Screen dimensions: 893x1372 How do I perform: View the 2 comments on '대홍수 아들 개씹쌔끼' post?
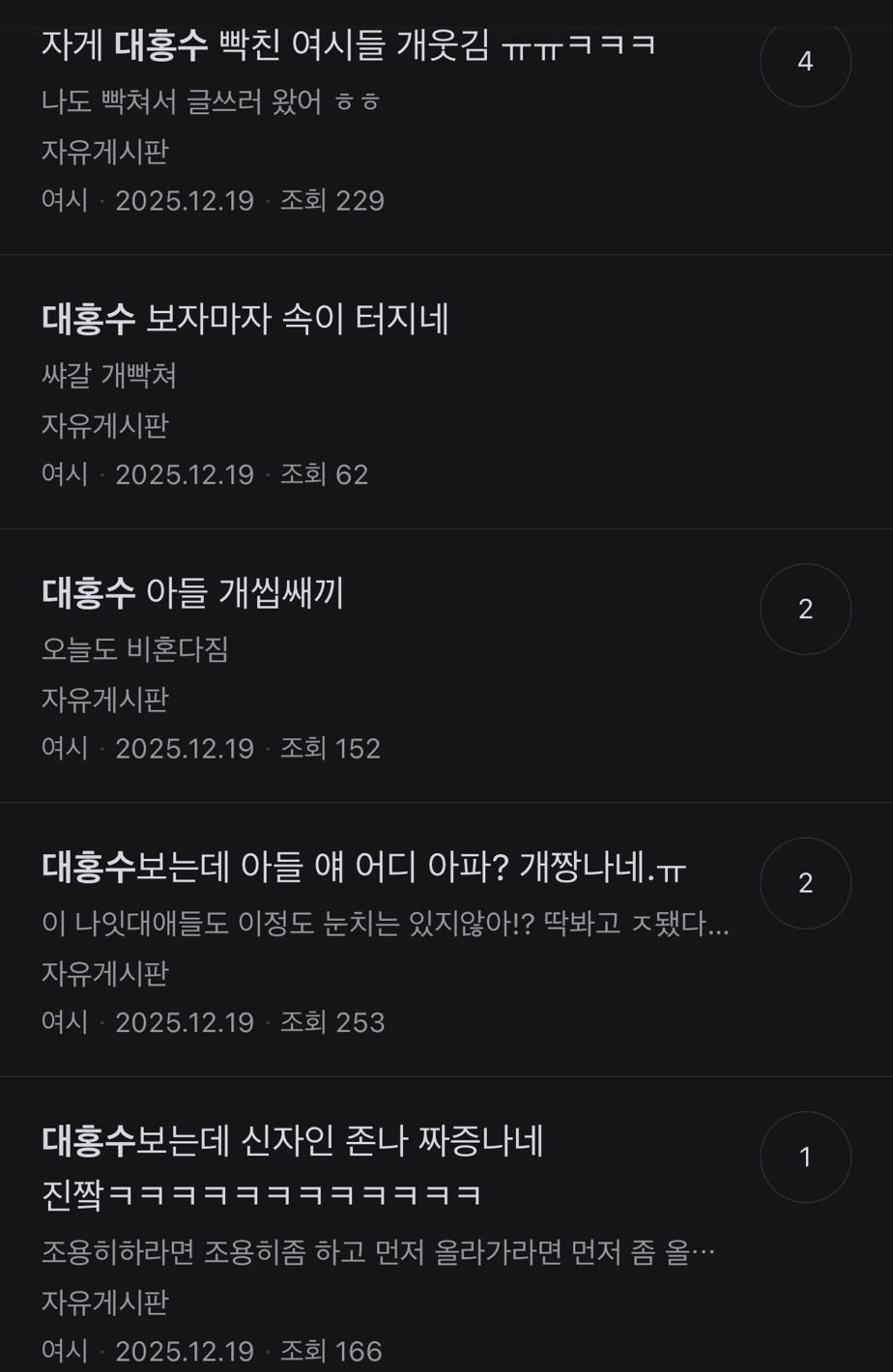(805, 610)
